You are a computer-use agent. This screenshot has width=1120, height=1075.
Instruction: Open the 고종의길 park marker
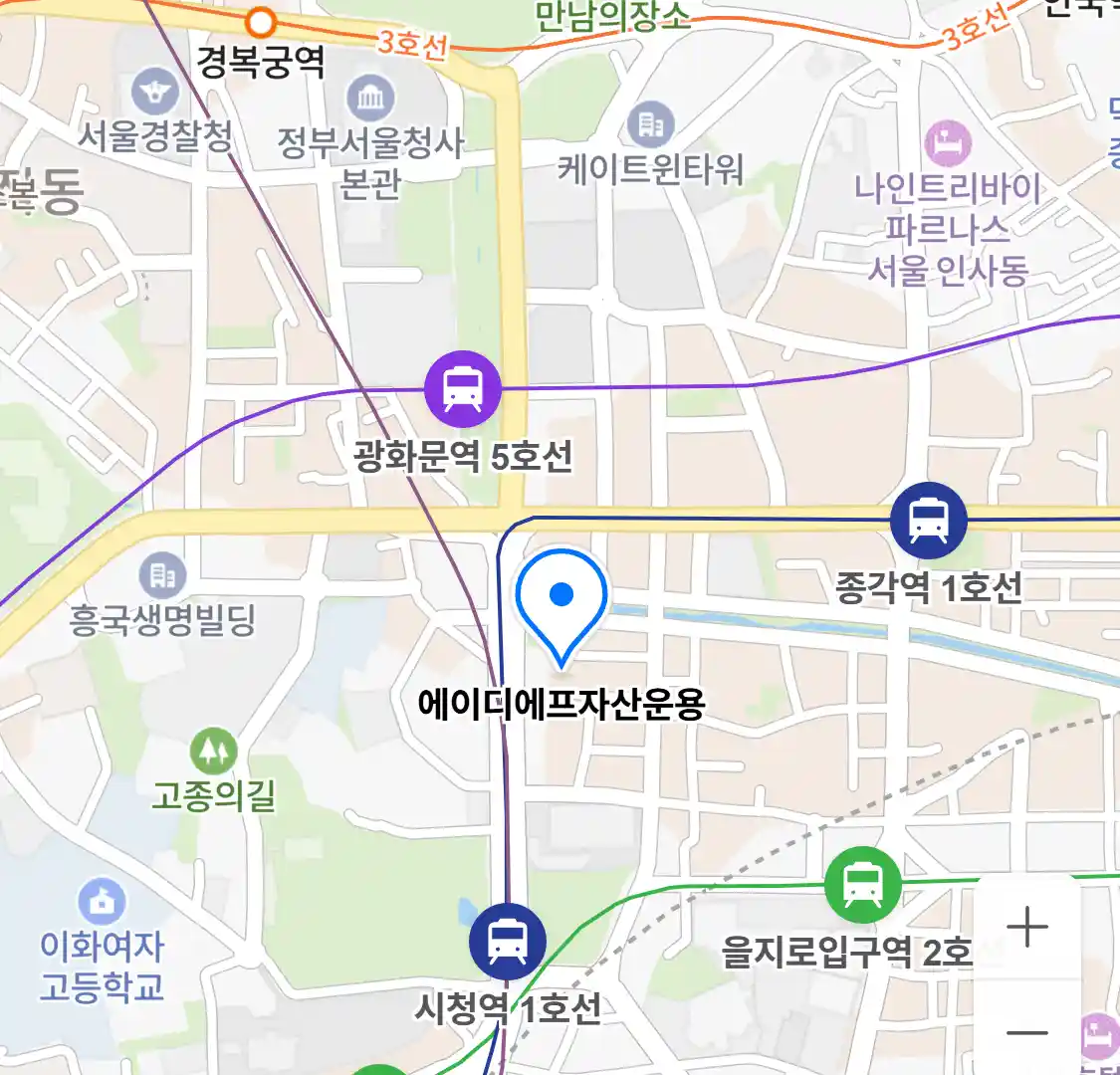(x=213, y=752)
